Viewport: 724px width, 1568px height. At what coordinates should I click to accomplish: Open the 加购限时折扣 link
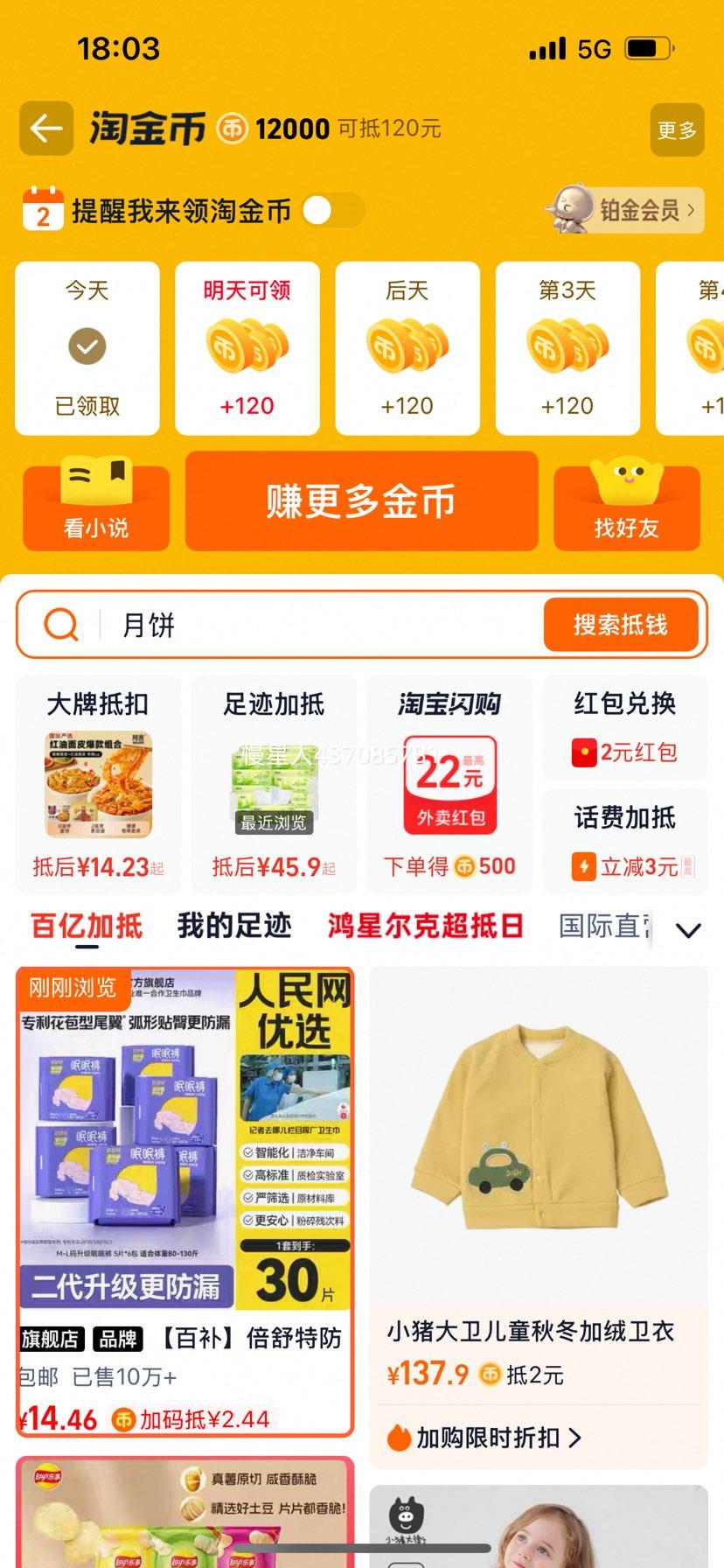tap(486, 1438)
